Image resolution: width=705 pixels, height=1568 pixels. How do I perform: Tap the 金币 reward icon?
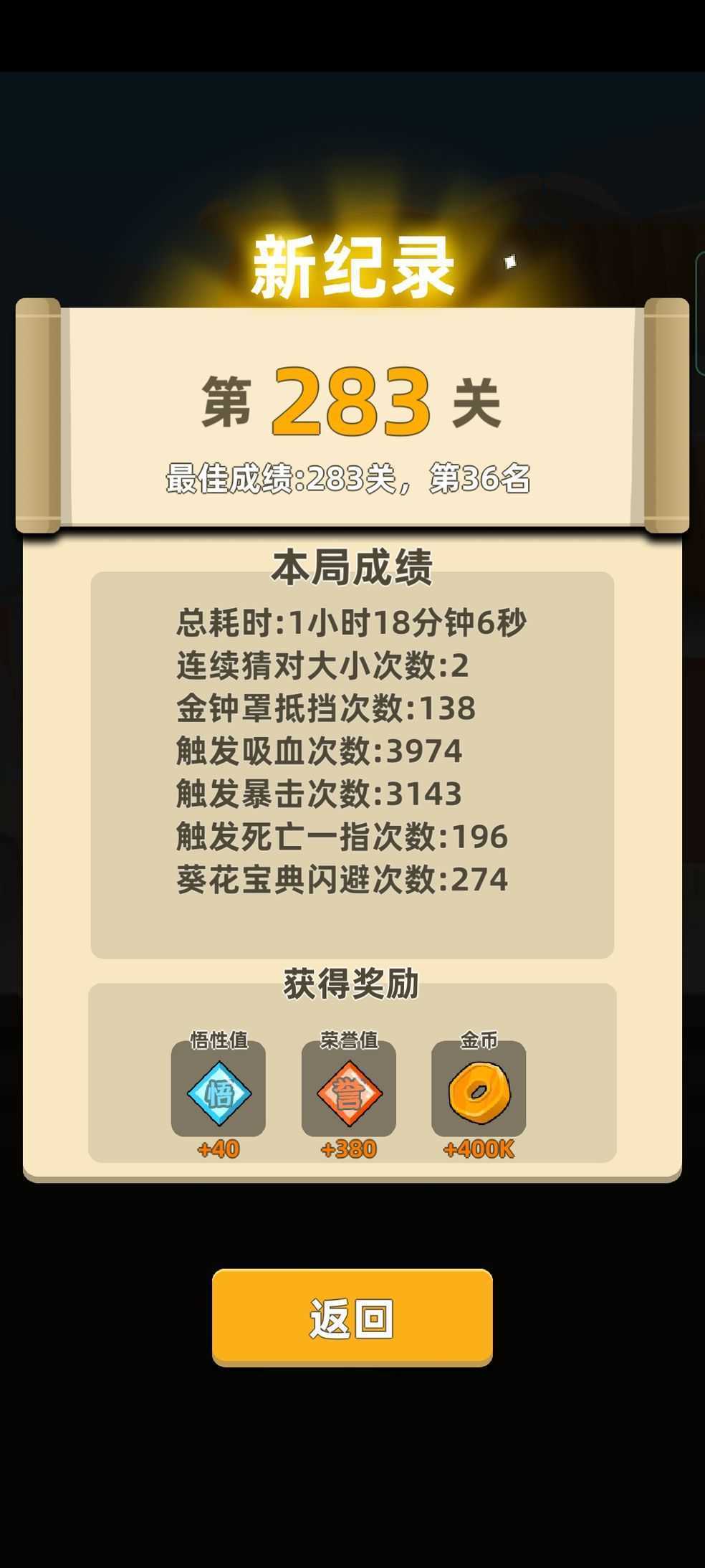point(479,1091)
